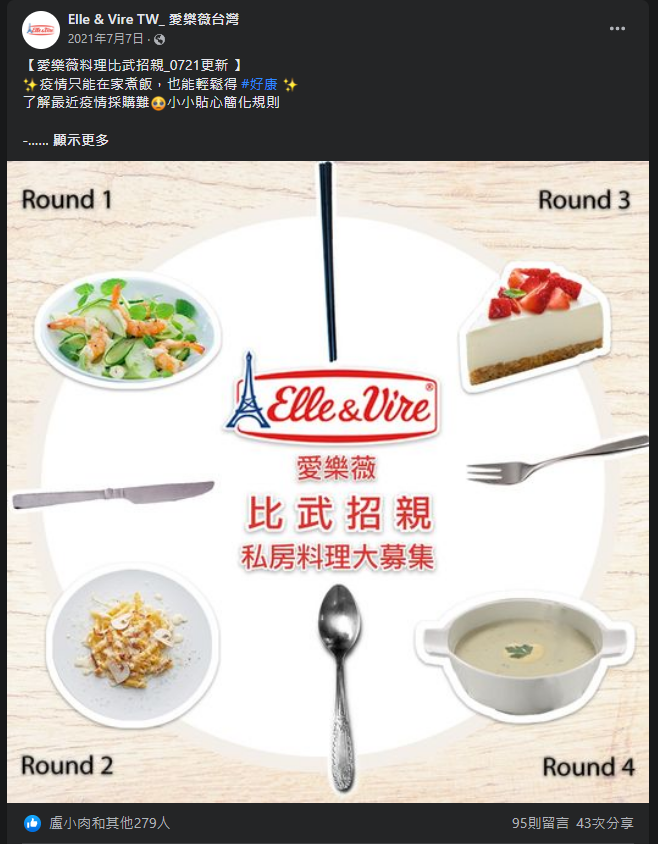Open Elle & Vire TW page avatar
The height and width of the screenshot is (844, 658).
point(40,30)
